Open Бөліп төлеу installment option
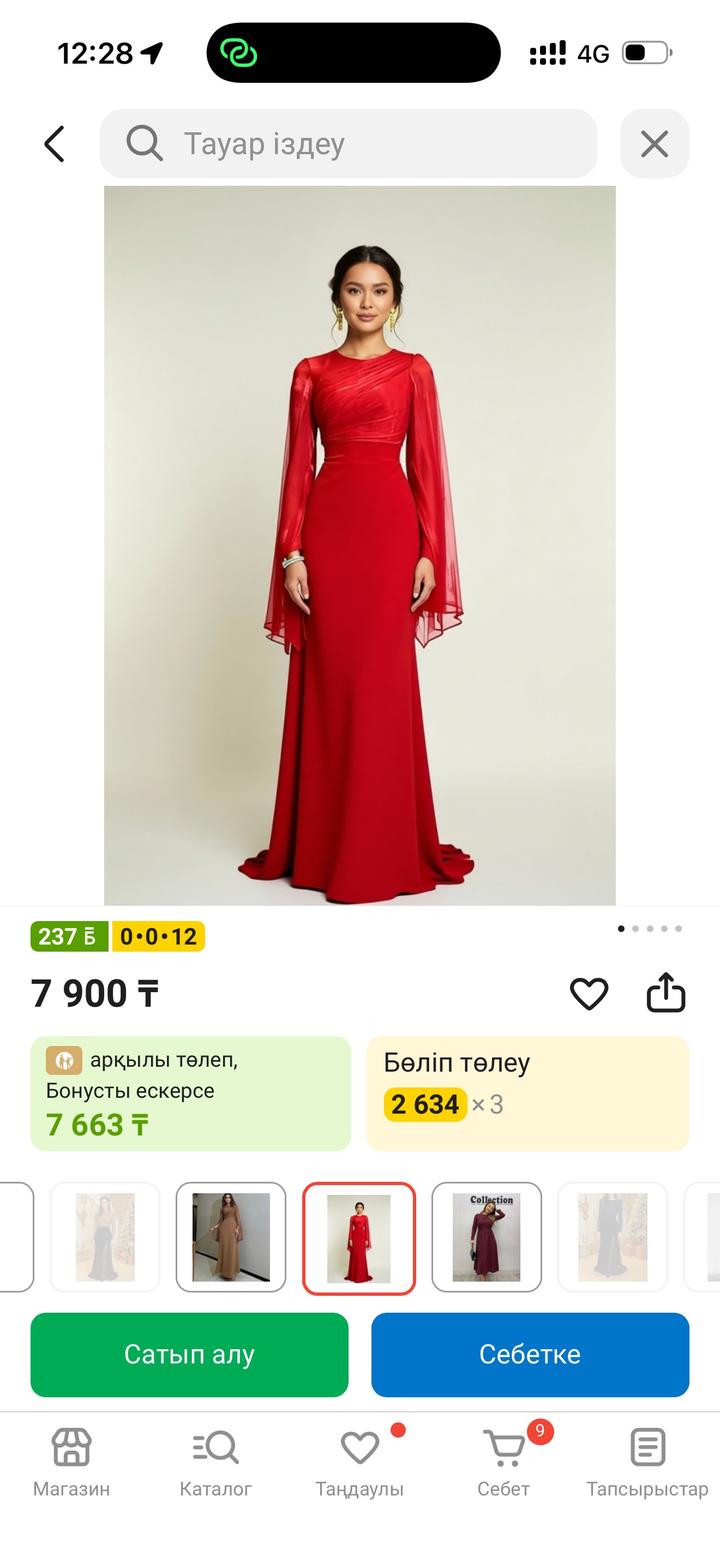Viewport: 720px width, 1564px height. [x=527, y=1093]
